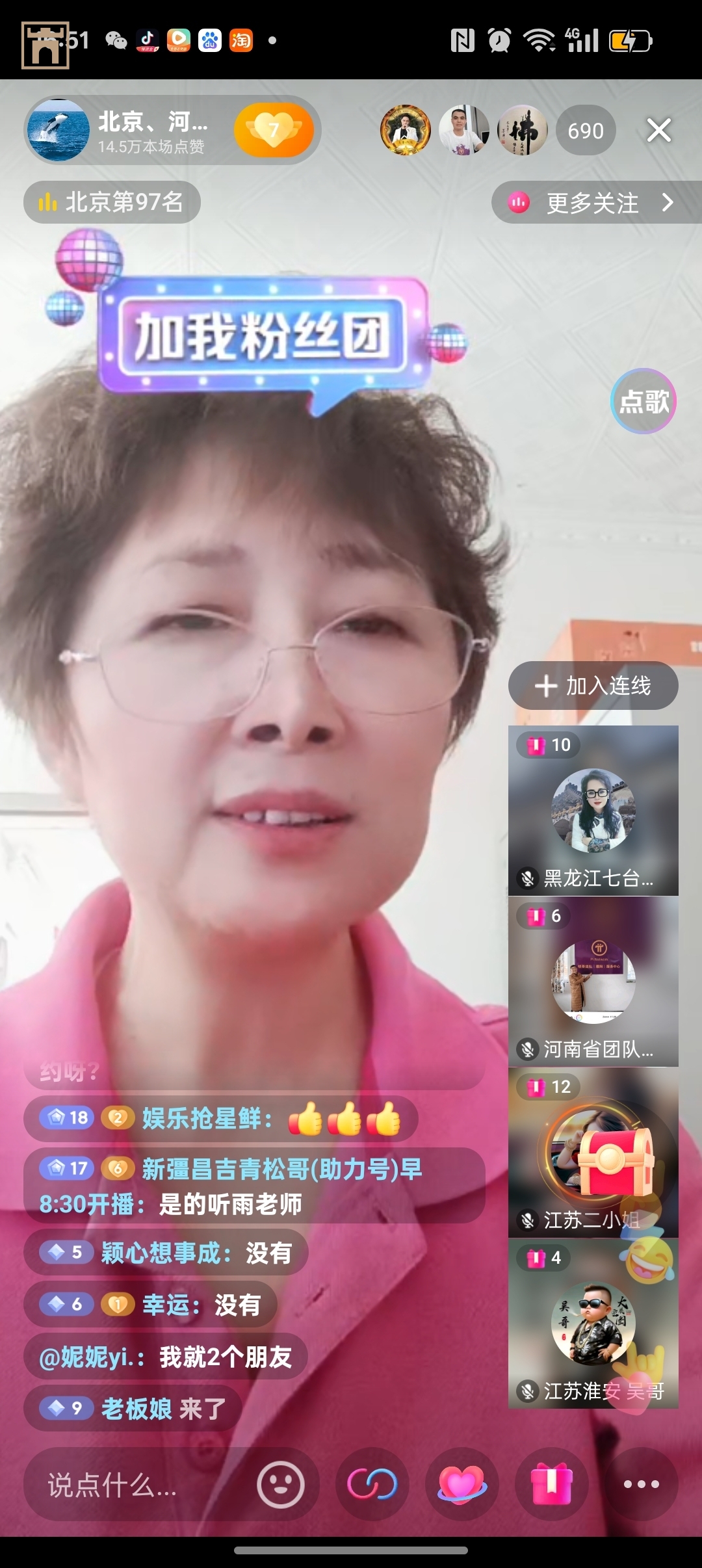Close the live stream

[x=658, y=131]
